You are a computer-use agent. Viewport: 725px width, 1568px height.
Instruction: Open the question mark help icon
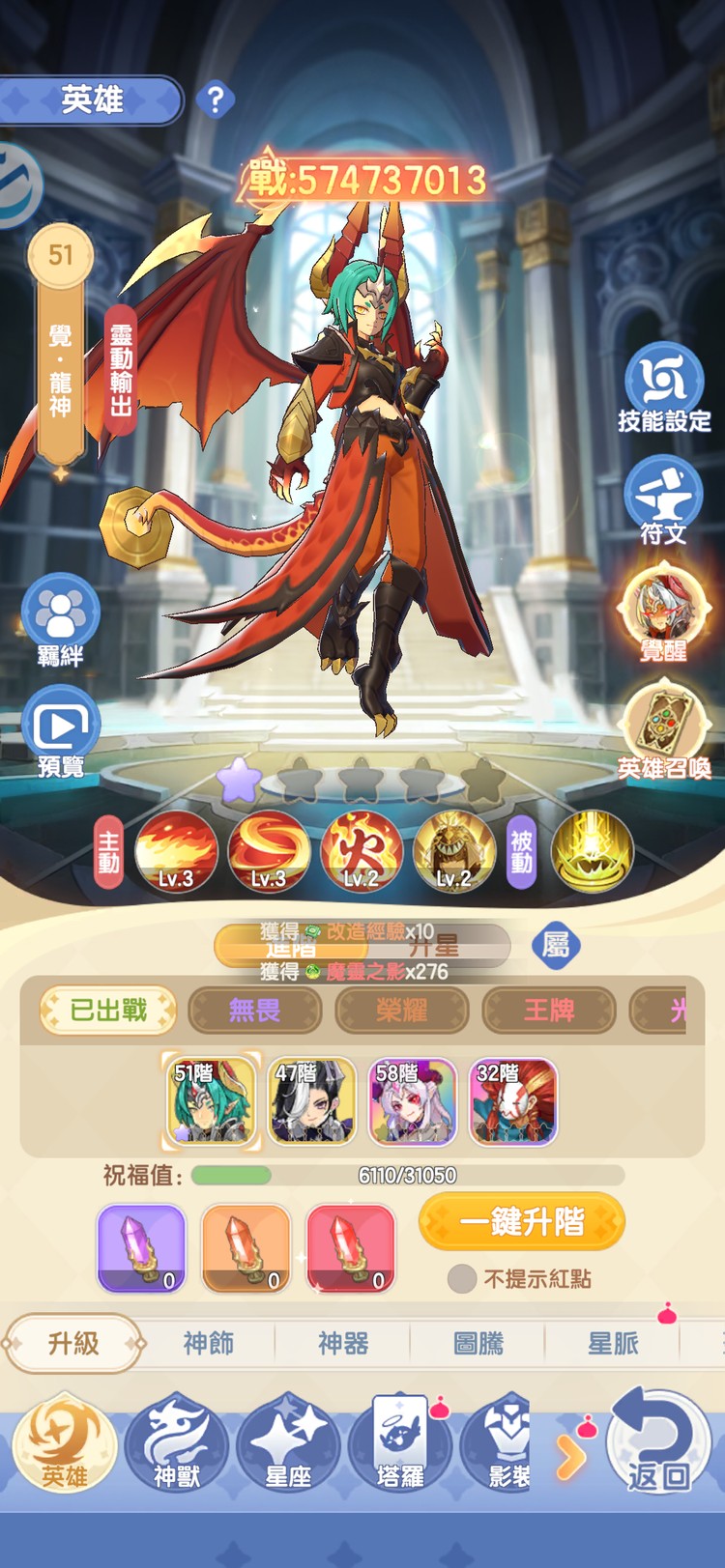point(215,99)
